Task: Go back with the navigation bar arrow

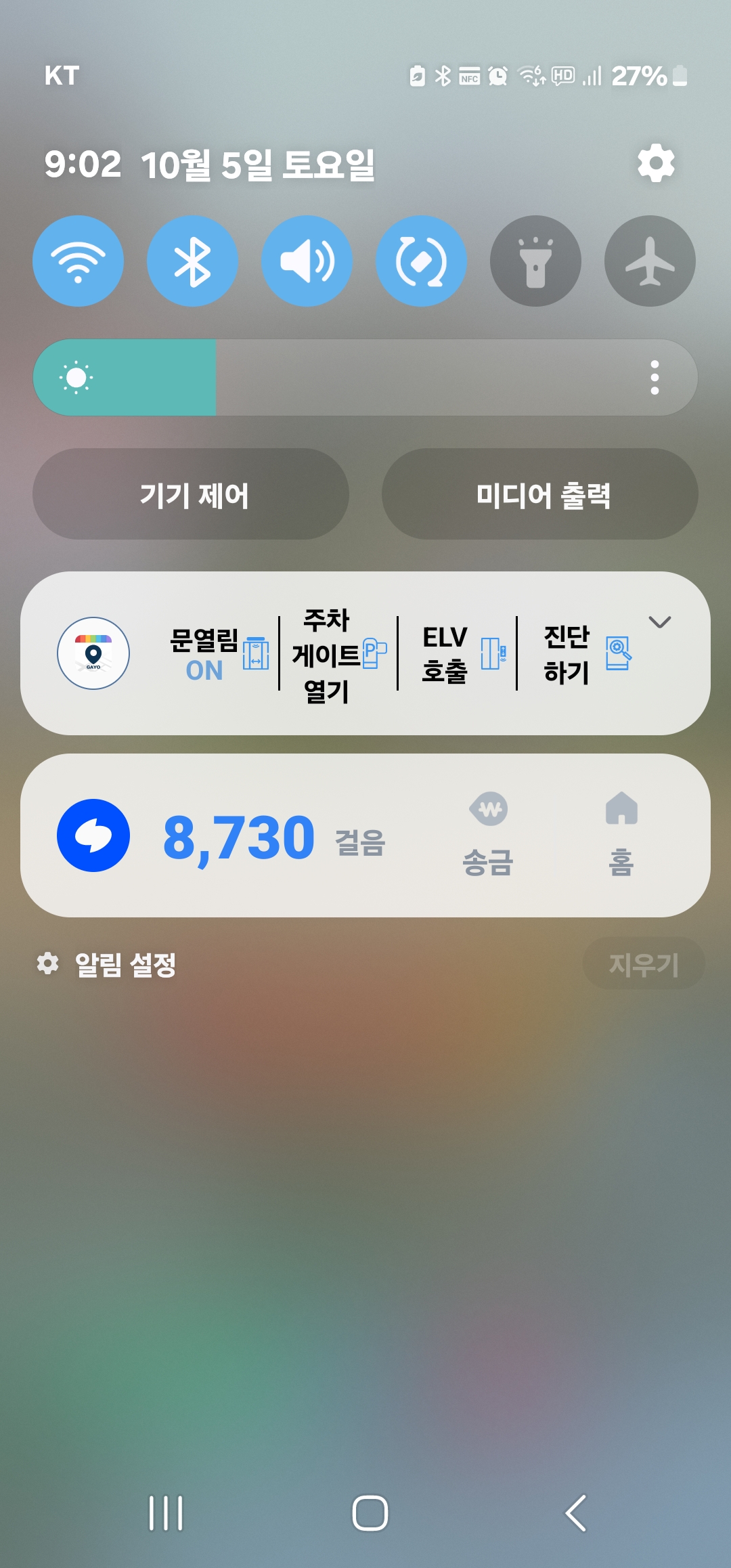Action: pos(575,1512)
